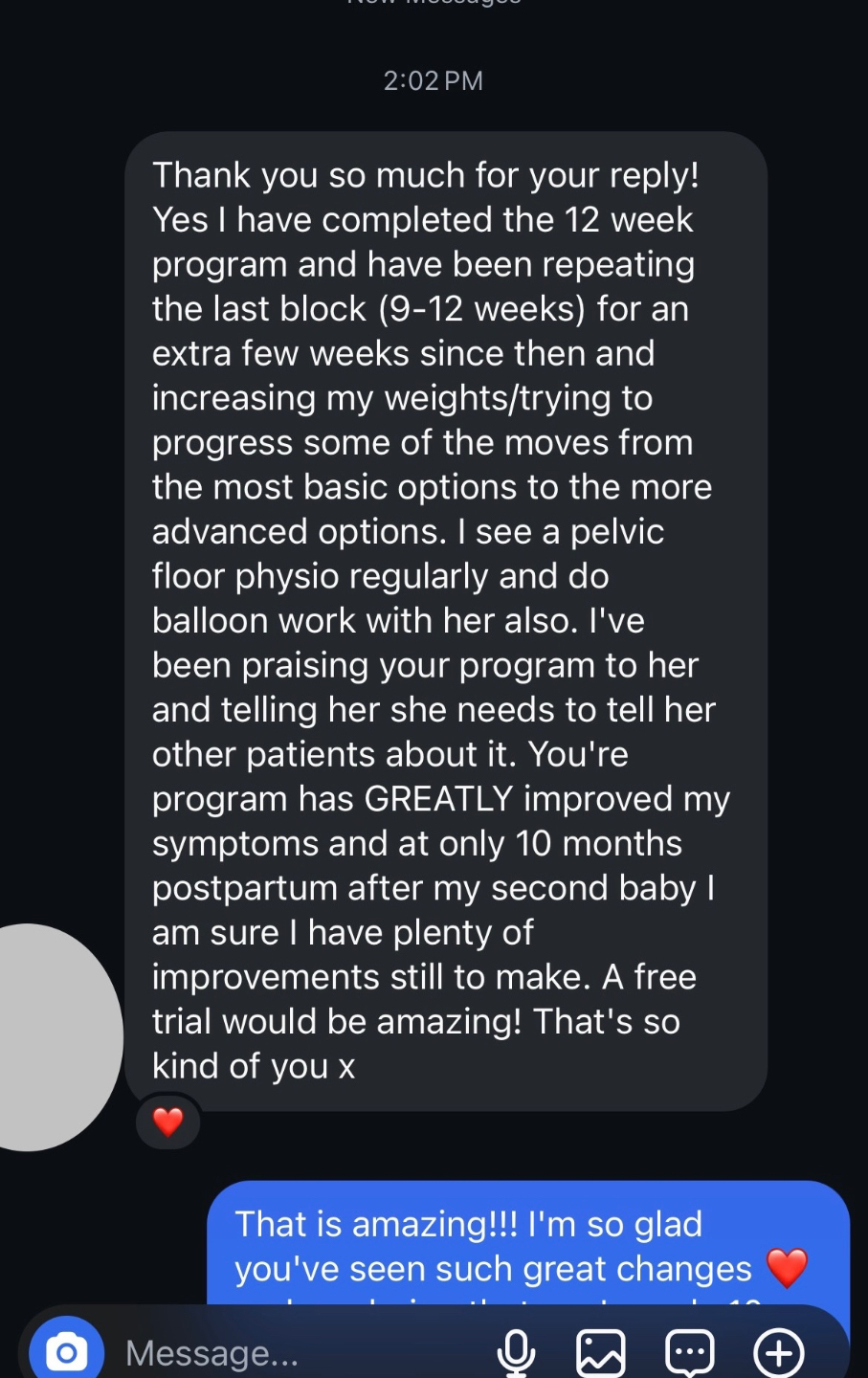This screenshot has height=1378, width=868.
Task: Tap the plus icon for more options
Action: 778,1353
